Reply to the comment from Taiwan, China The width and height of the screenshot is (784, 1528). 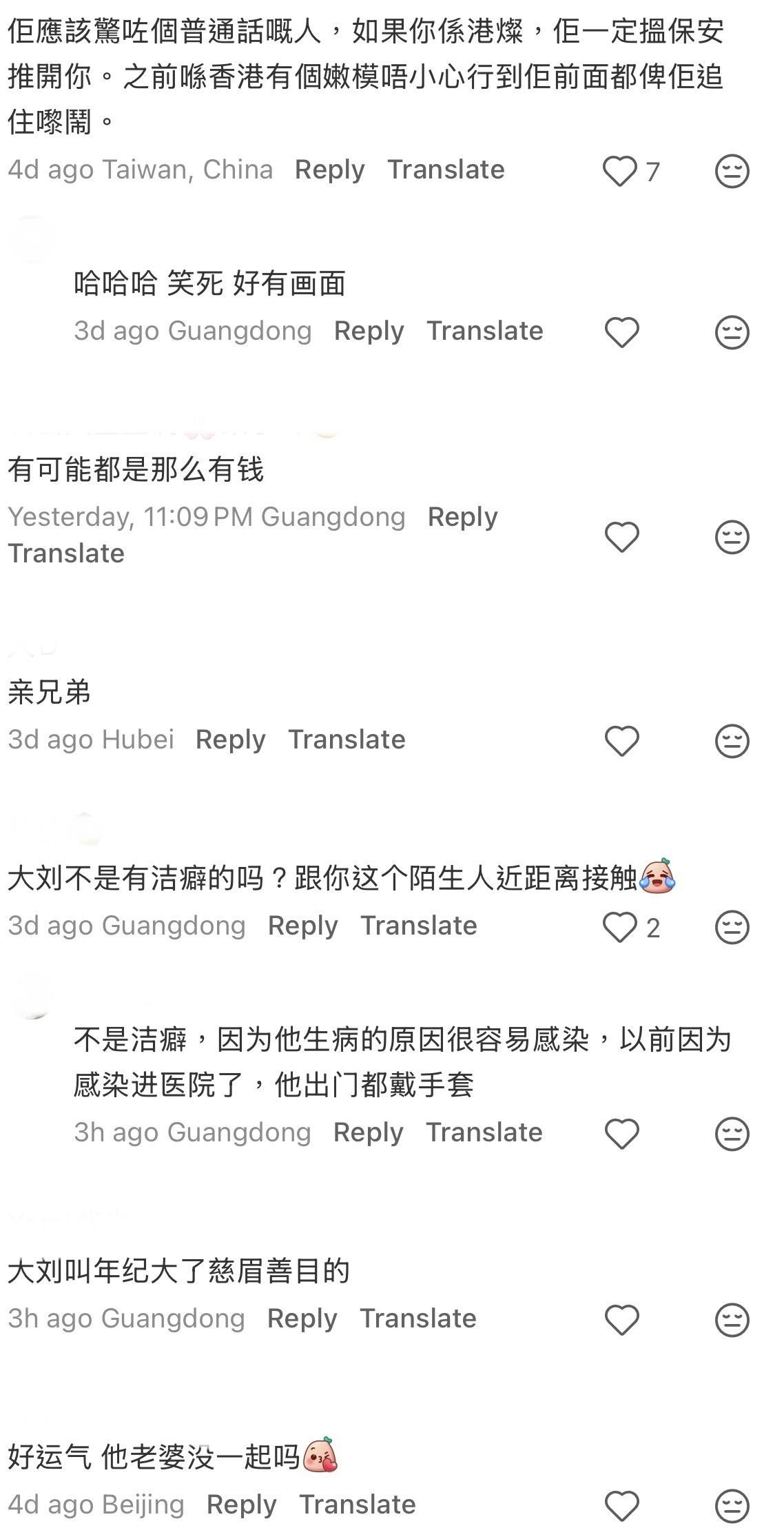330,170
